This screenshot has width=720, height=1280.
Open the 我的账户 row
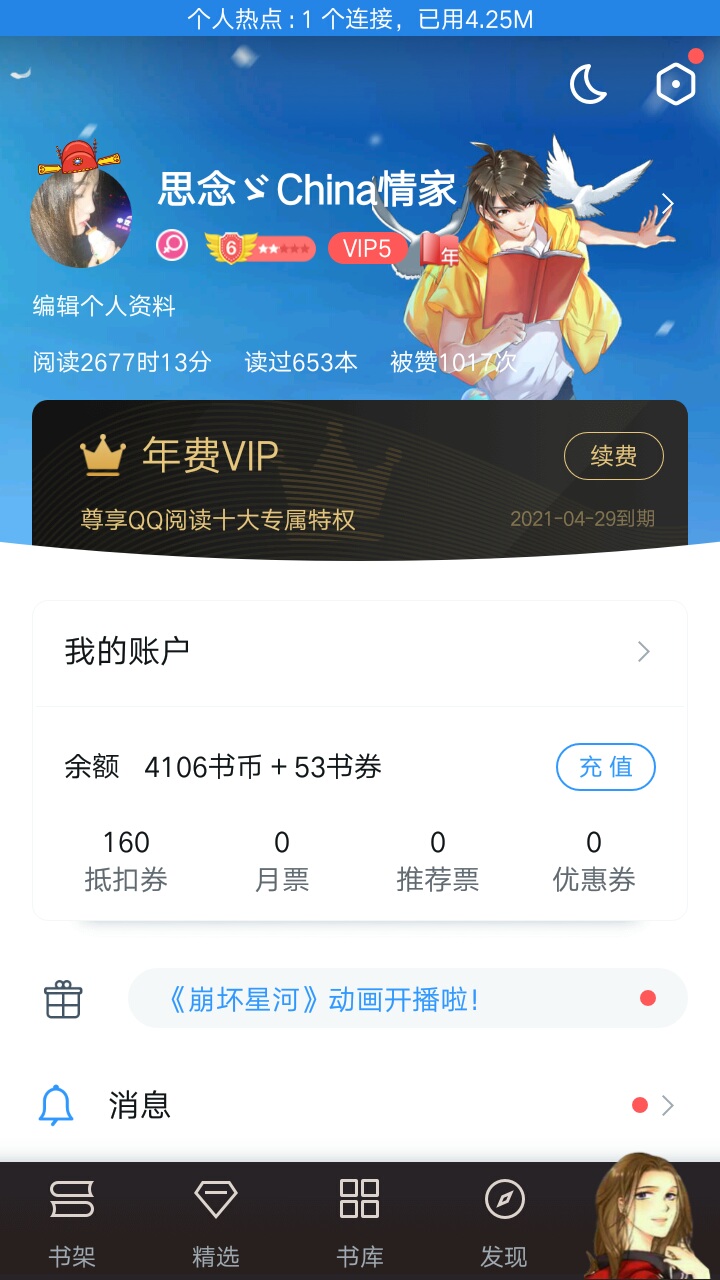click(x=360, y=652)
